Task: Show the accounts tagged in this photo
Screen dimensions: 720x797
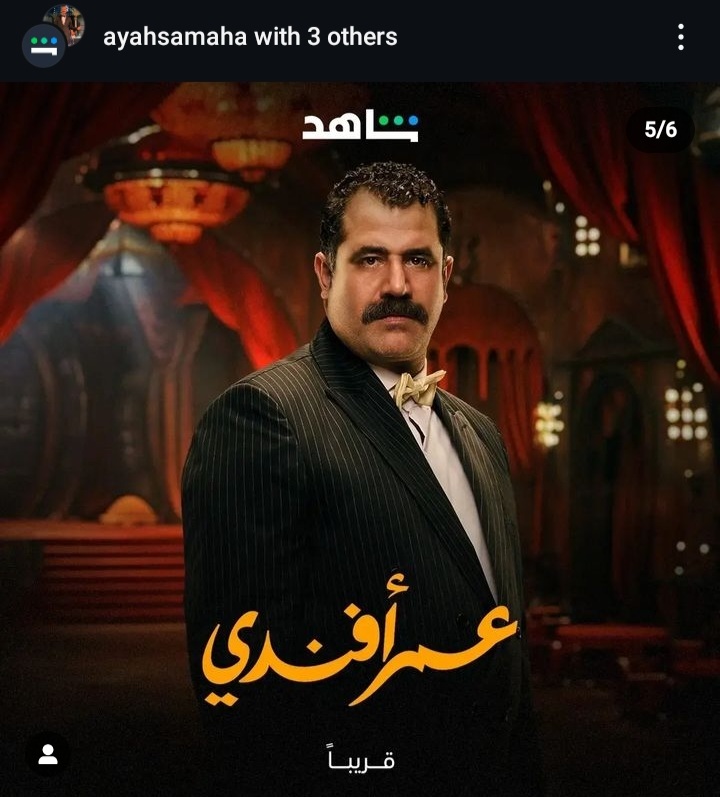Action: [x=47, y=755]
